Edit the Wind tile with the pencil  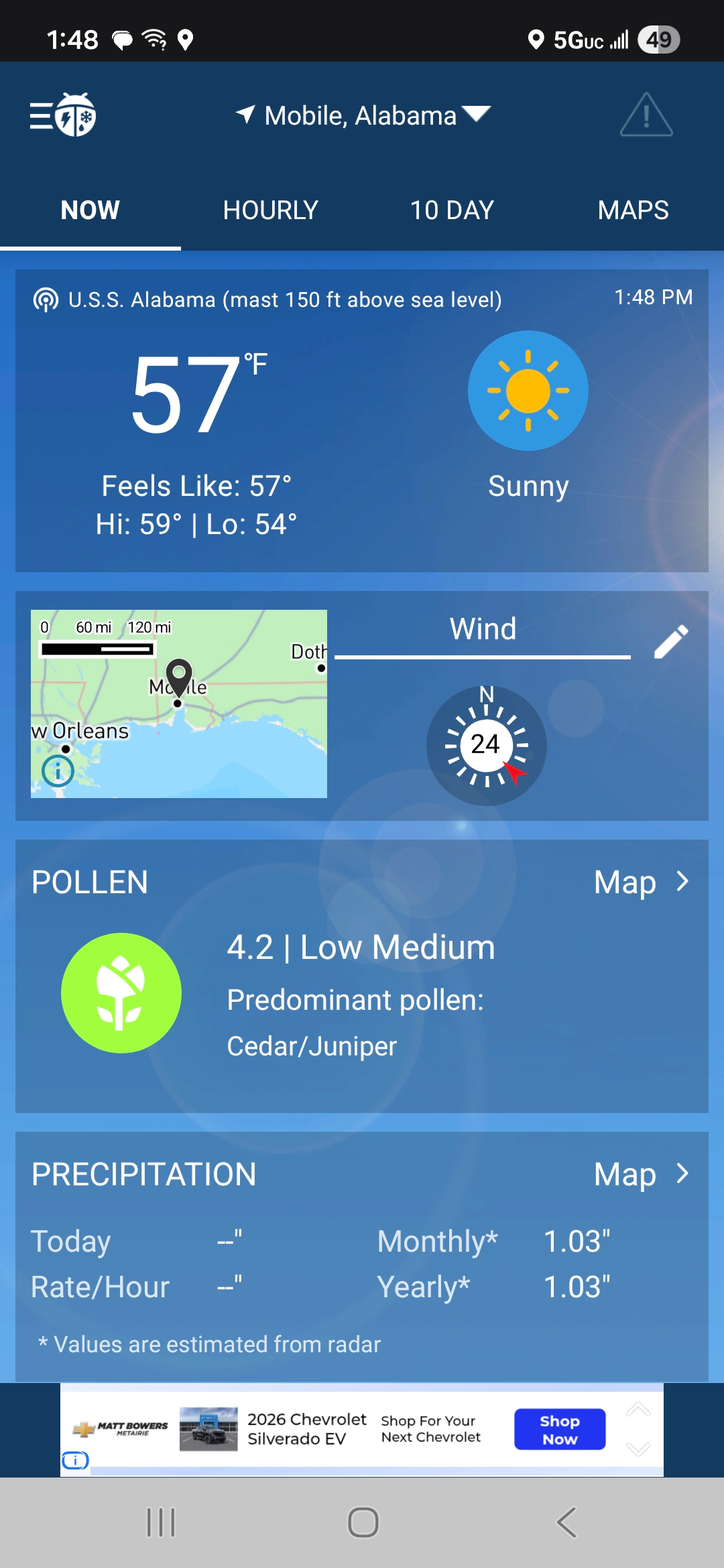click(x=670, y=642)
